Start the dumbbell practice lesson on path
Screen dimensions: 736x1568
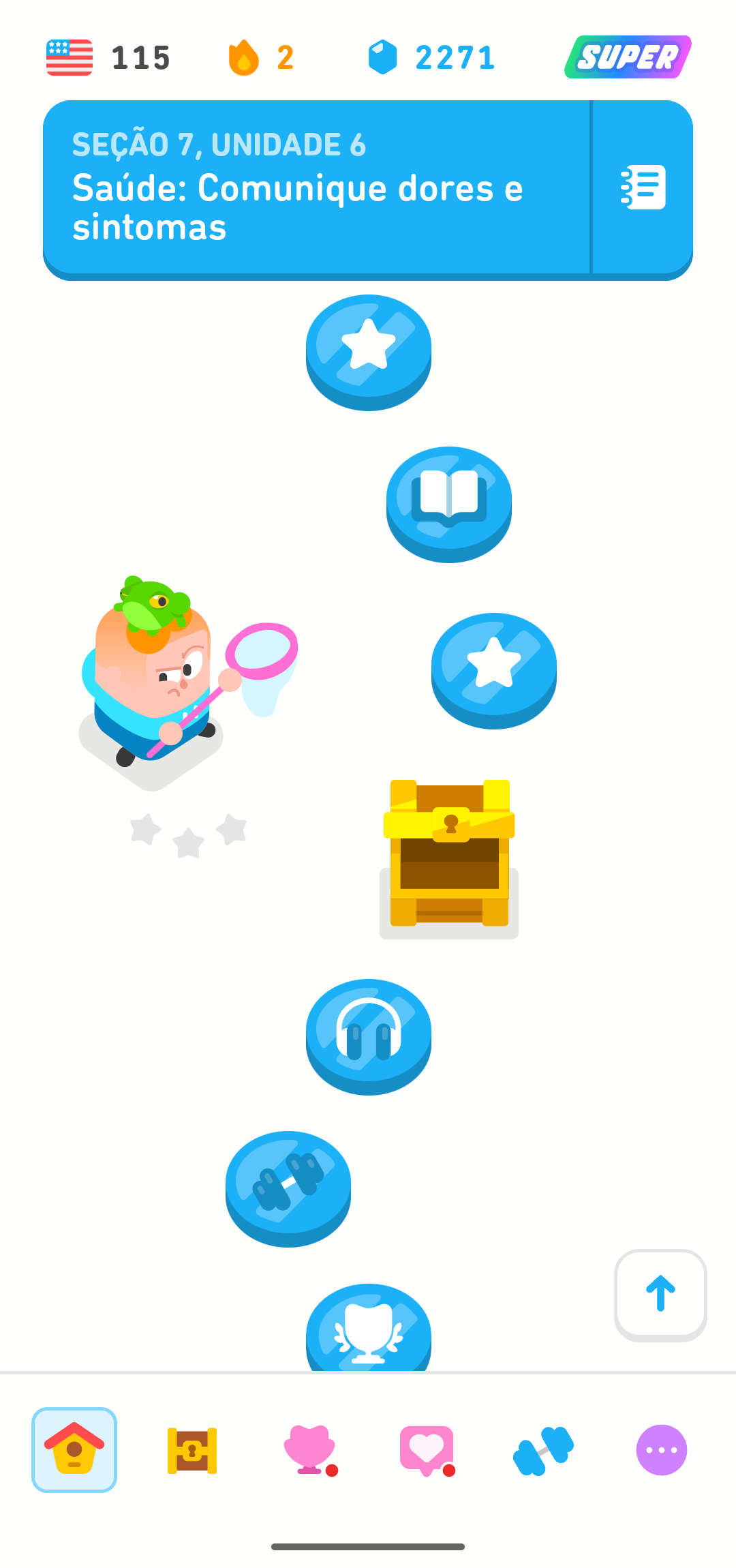coord(288,1185)
